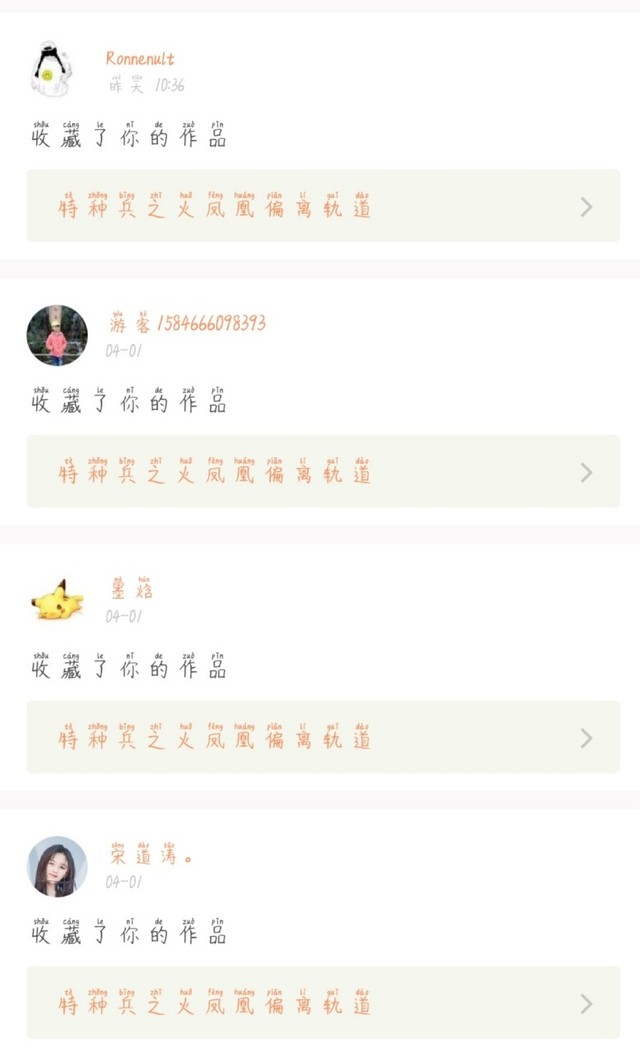Open the work card under 墨焓's notification
Image resolution: width=640 pixels, height=1053 pixels.
pos(322,737)
